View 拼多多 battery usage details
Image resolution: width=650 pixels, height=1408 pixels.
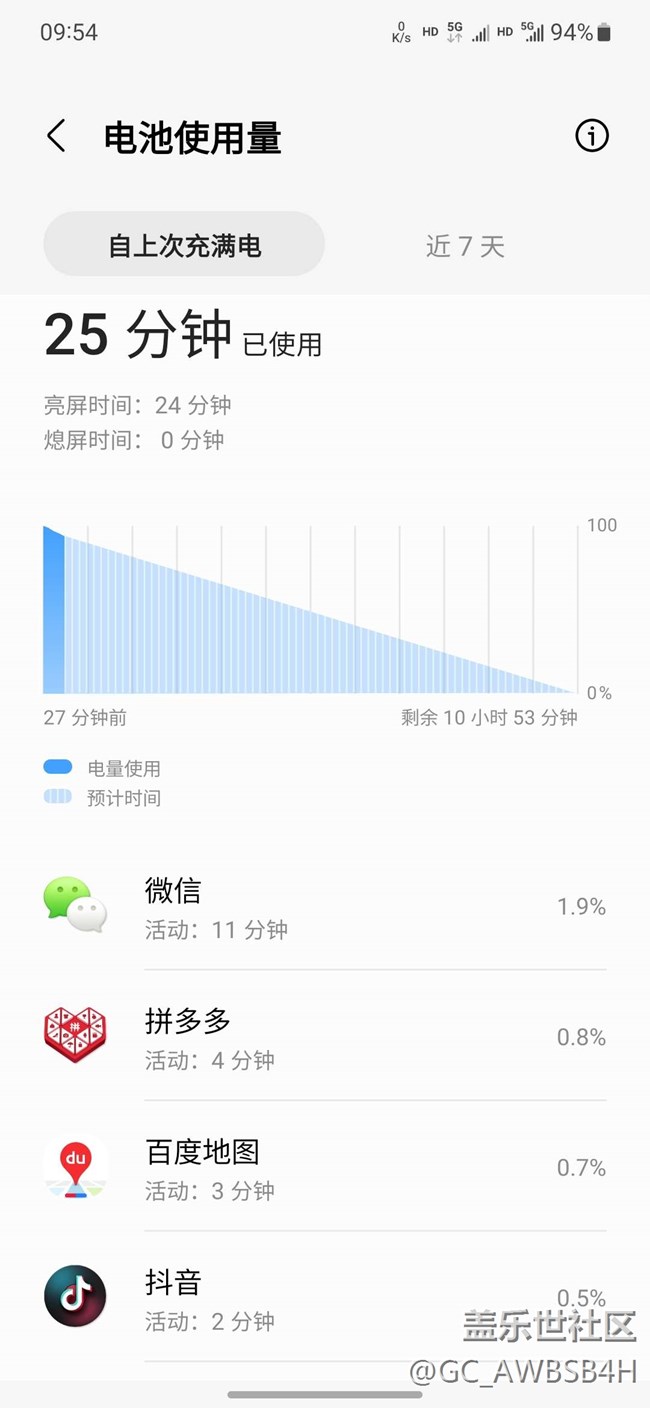point(325,1038)
